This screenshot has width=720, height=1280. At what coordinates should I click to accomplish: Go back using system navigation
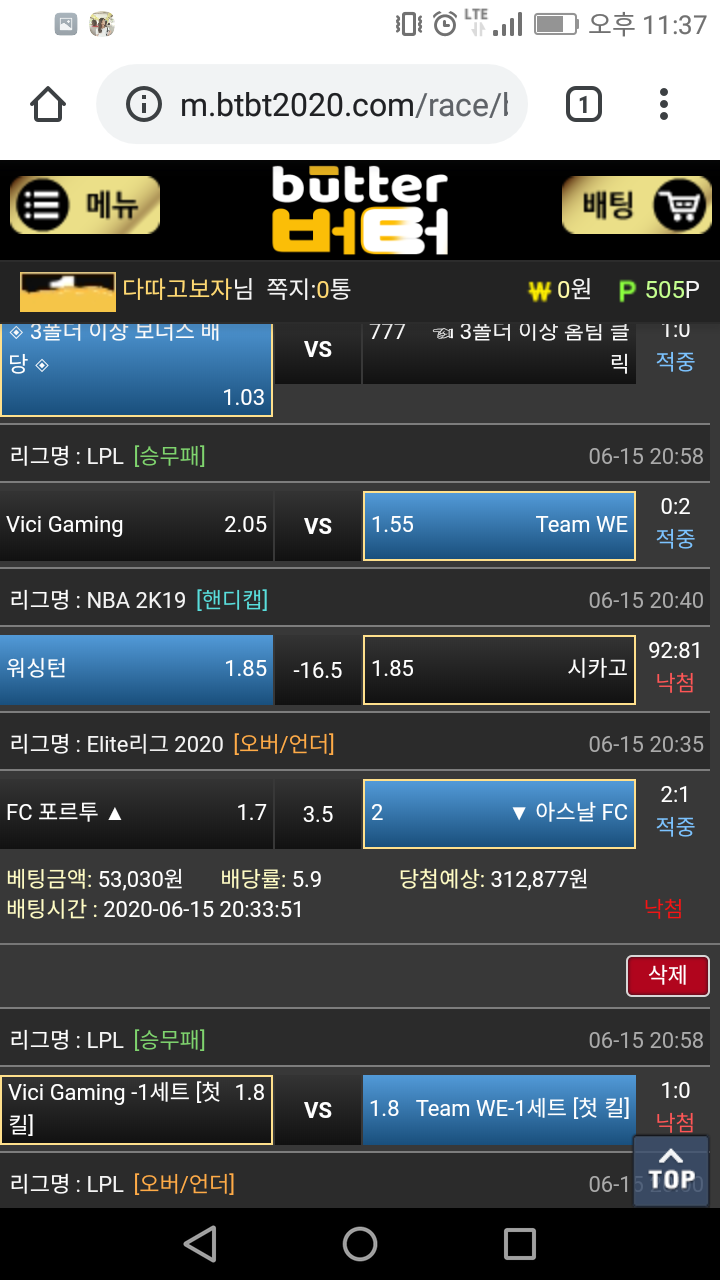coord(200,1244)
